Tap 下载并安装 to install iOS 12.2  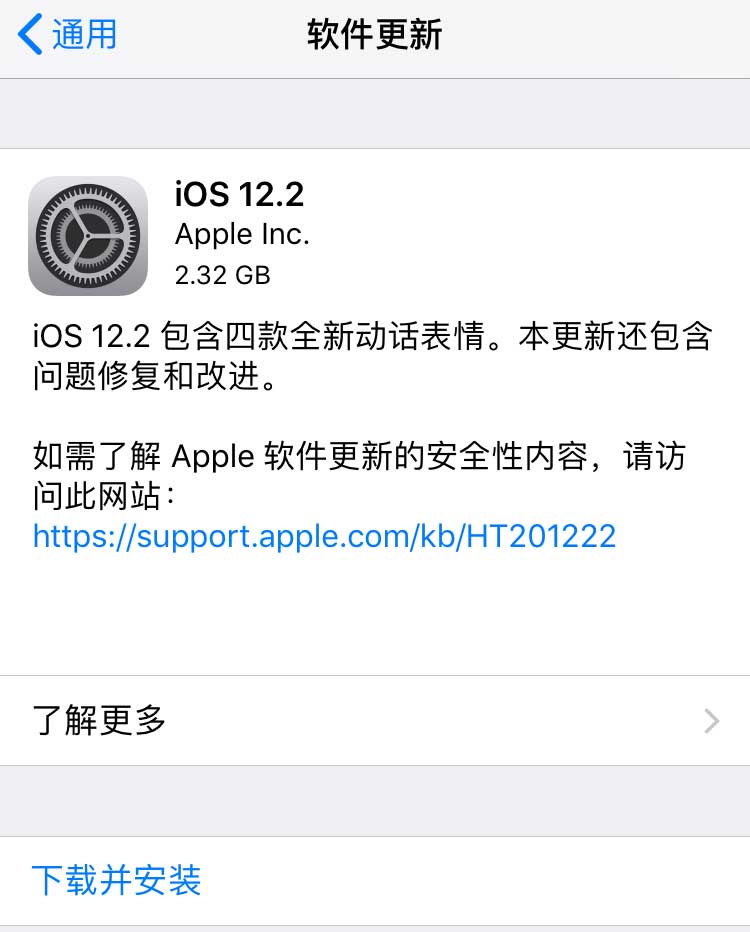117,880
